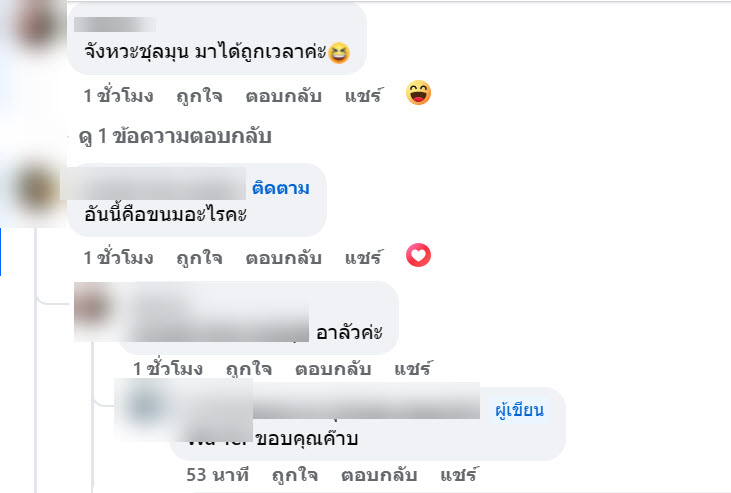Like the comment "จังหวะชุลมุน มาได้ถูกเวลาค่ะ"

(199, 96)
